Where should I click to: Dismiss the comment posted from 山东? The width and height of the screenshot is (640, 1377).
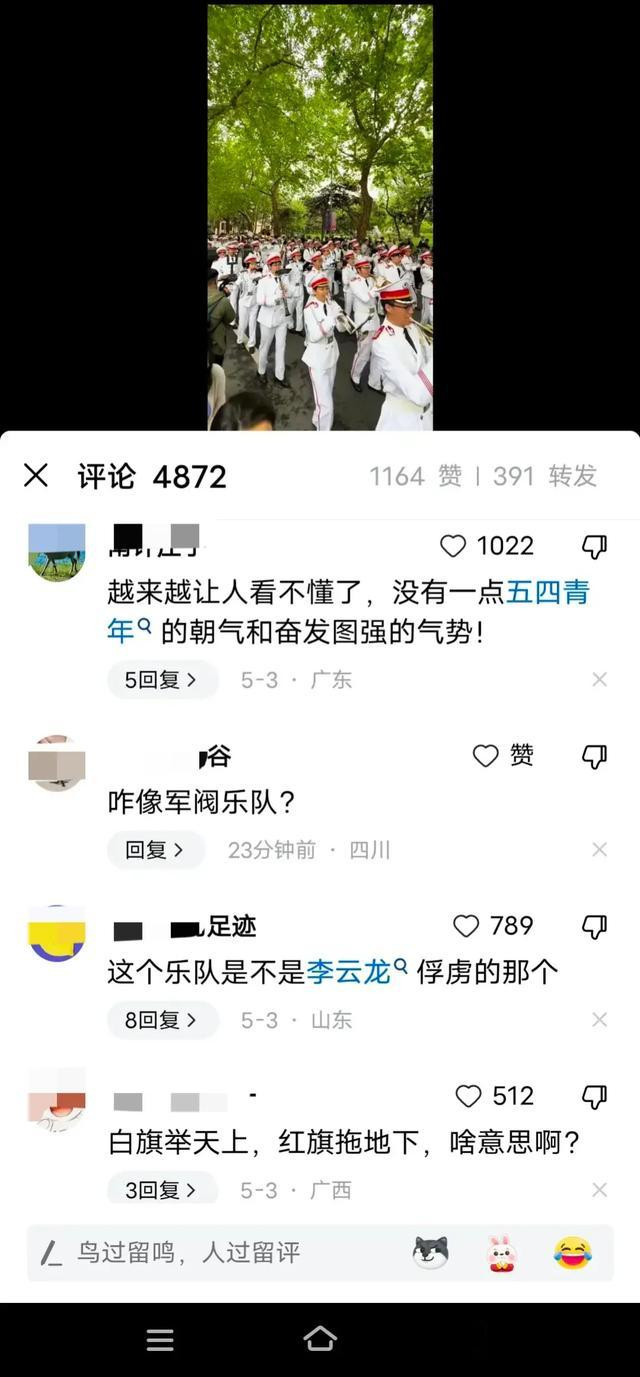[x=599, y=1020]
